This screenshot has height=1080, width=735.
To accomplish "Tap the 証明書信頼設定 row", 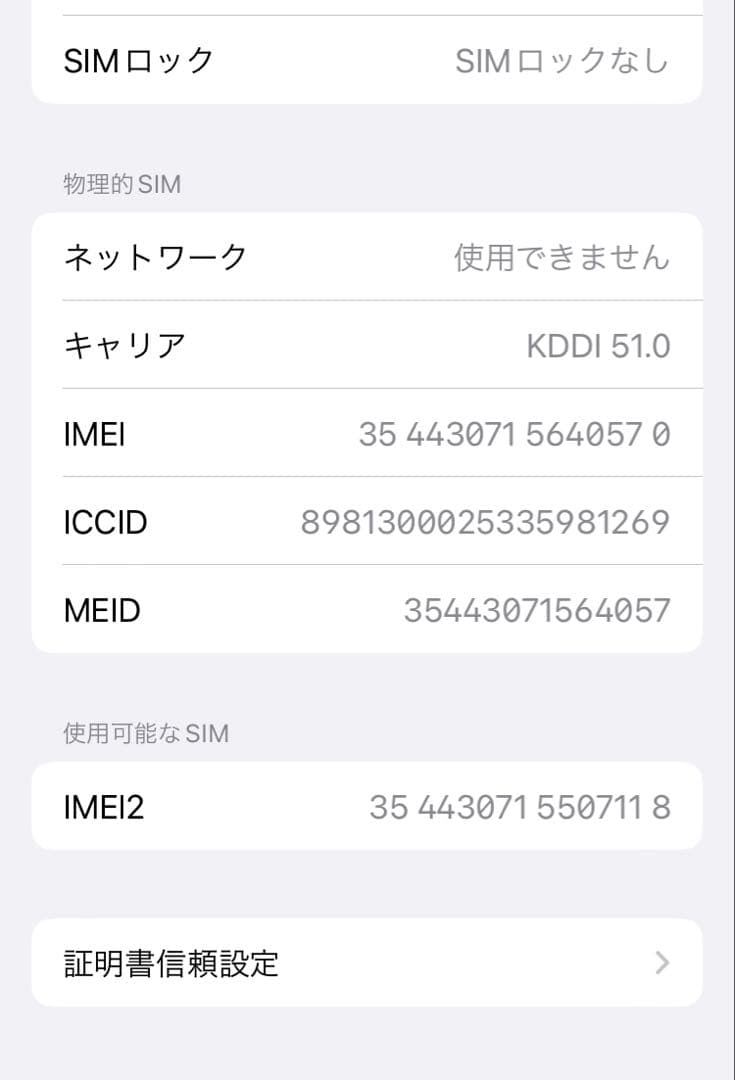I will coord(367,963).
